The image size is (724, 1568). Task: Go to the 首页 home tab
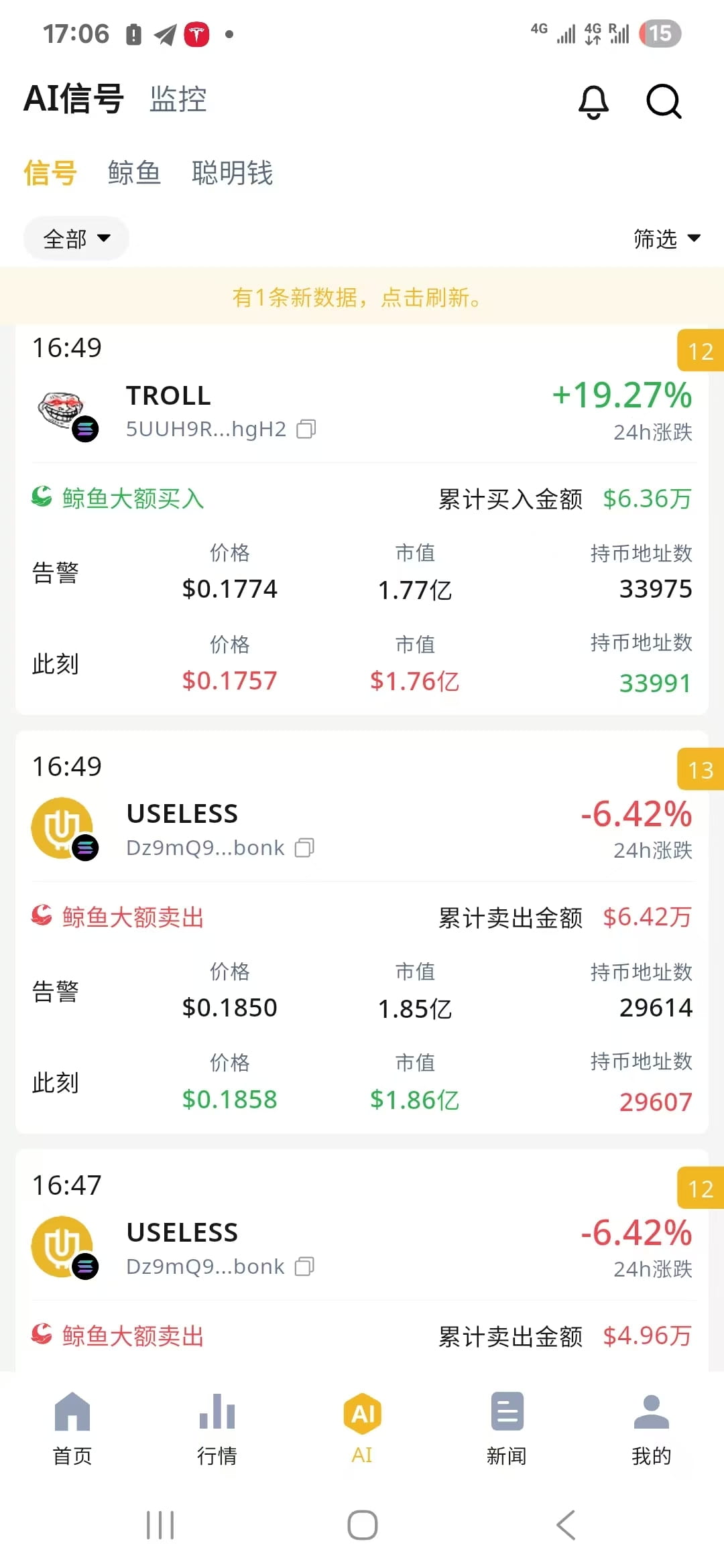72,1427
